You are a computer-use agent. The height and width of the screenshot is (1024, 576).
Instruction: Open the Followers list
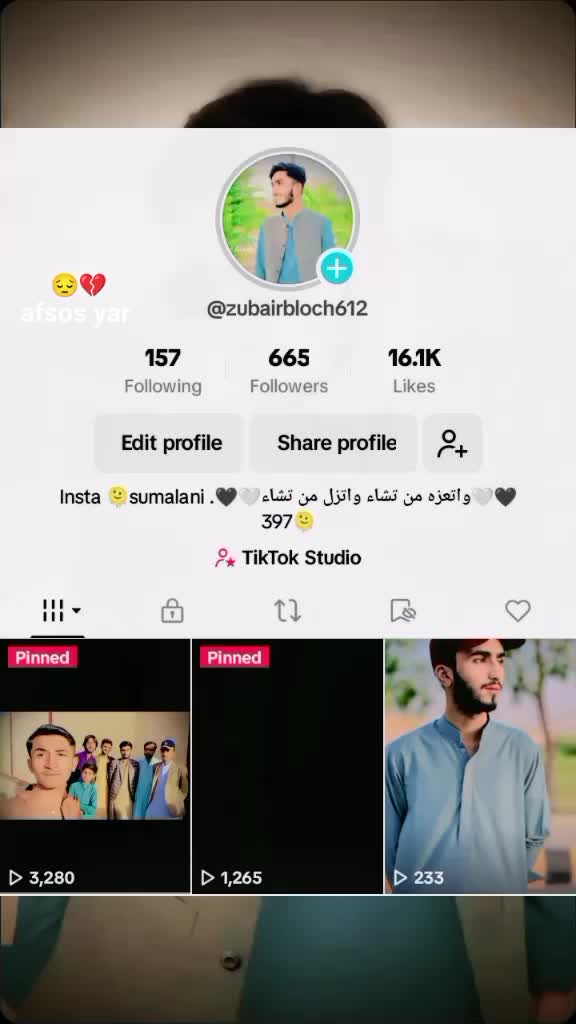click(289, 370)
